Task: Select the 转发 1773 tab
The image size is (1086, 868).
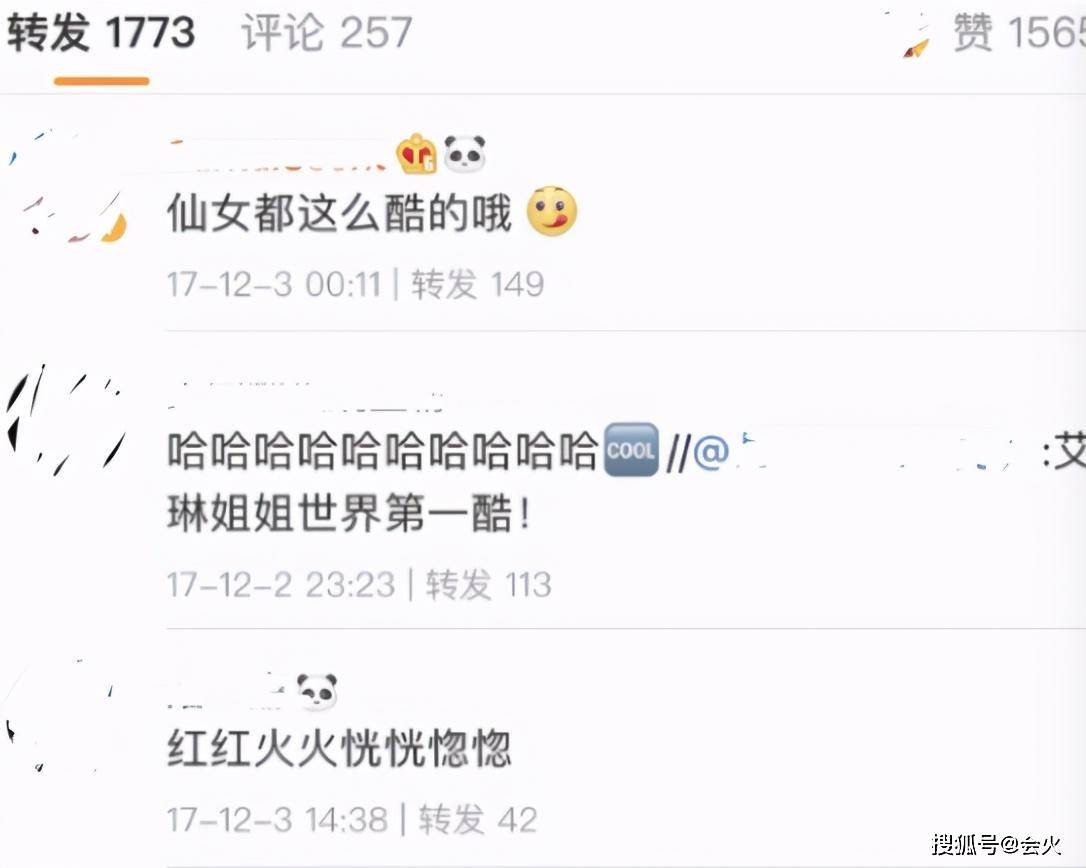Action: pyautogui.click(x=101, y=33)
